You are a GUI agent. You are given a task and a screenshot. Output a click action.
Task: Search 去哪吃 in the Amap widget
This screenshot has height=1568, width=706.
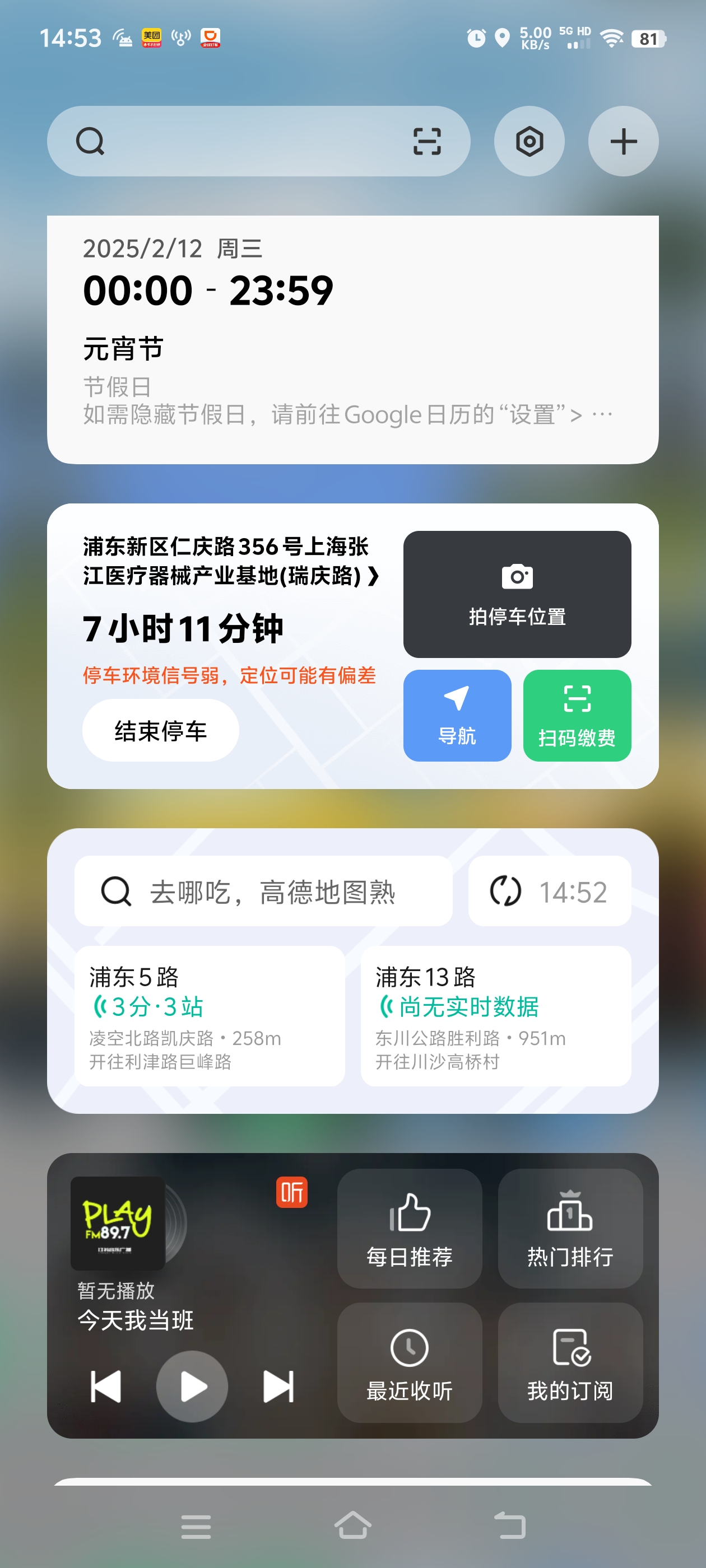click(263, 891)
